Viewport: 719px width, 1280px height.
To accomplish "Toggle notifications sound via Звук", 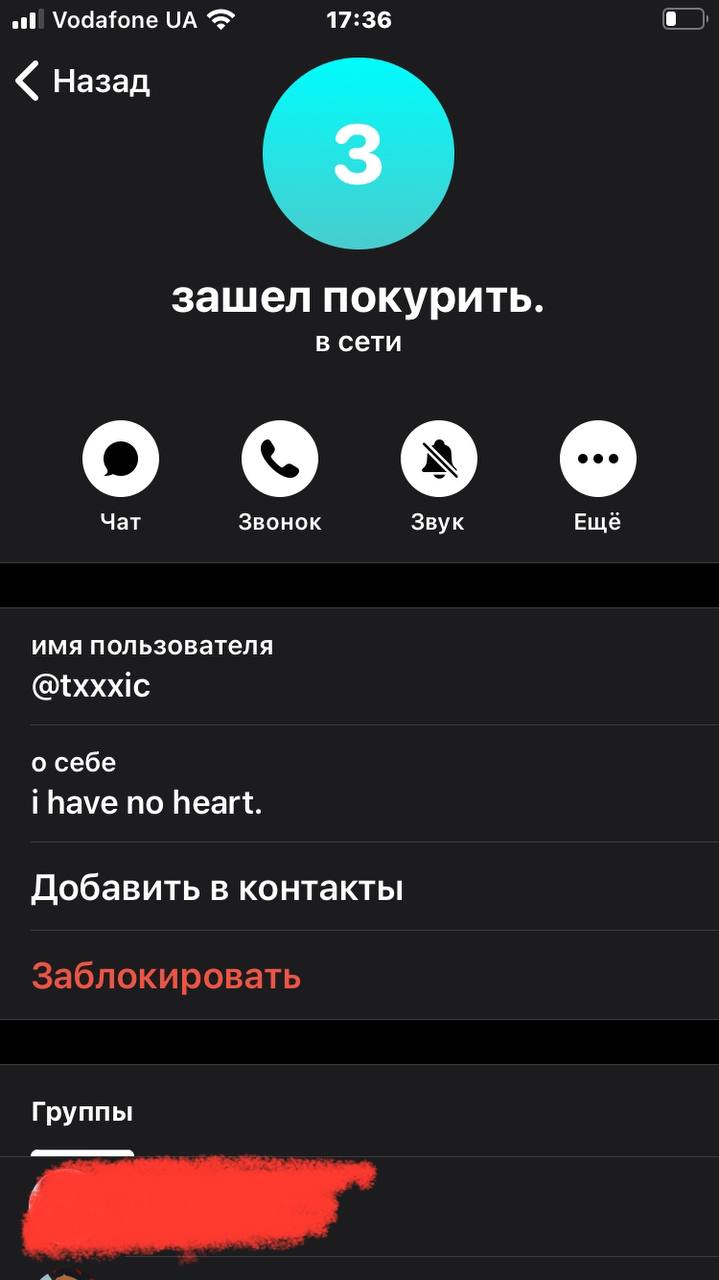I will pos(438,459).
